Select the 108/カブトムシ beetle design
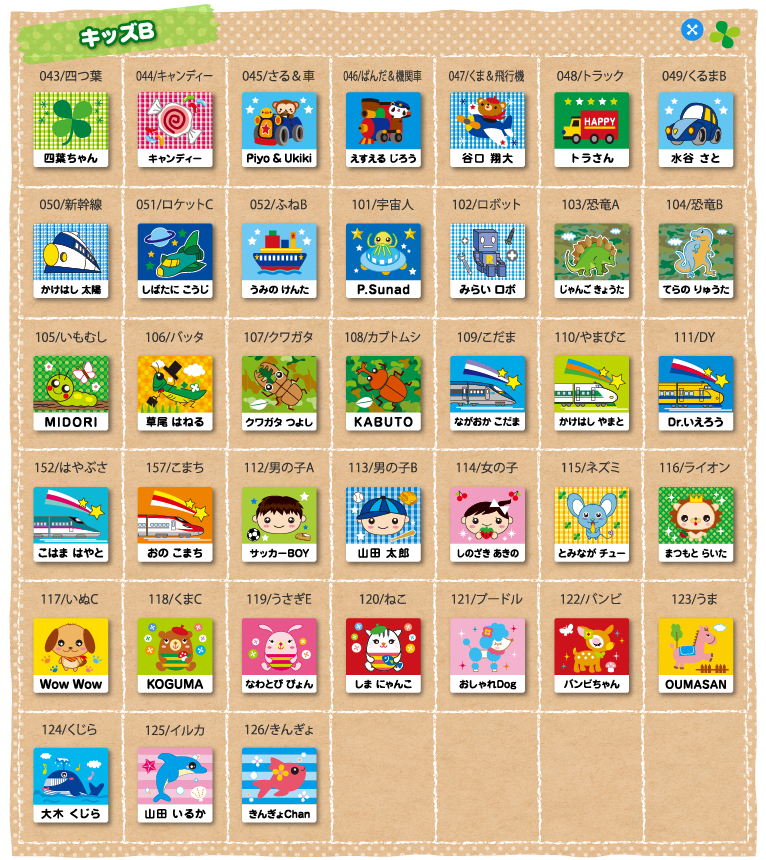This screenshot has width=766, height=860. point(383,392)
